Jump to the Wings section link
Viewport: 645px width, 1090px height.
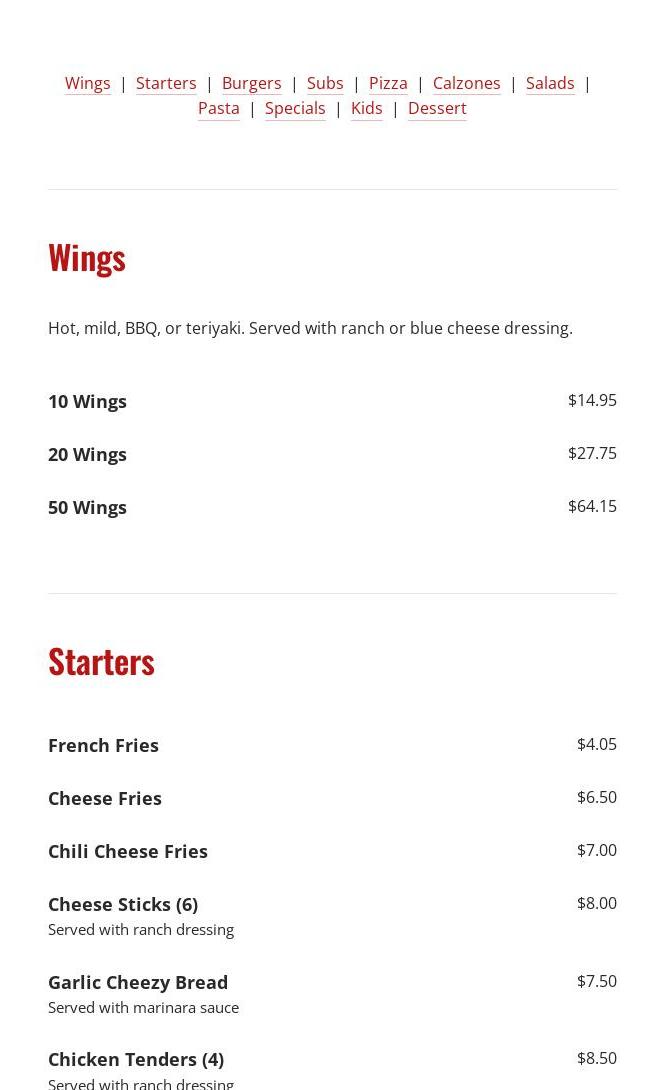click(87, 83)
